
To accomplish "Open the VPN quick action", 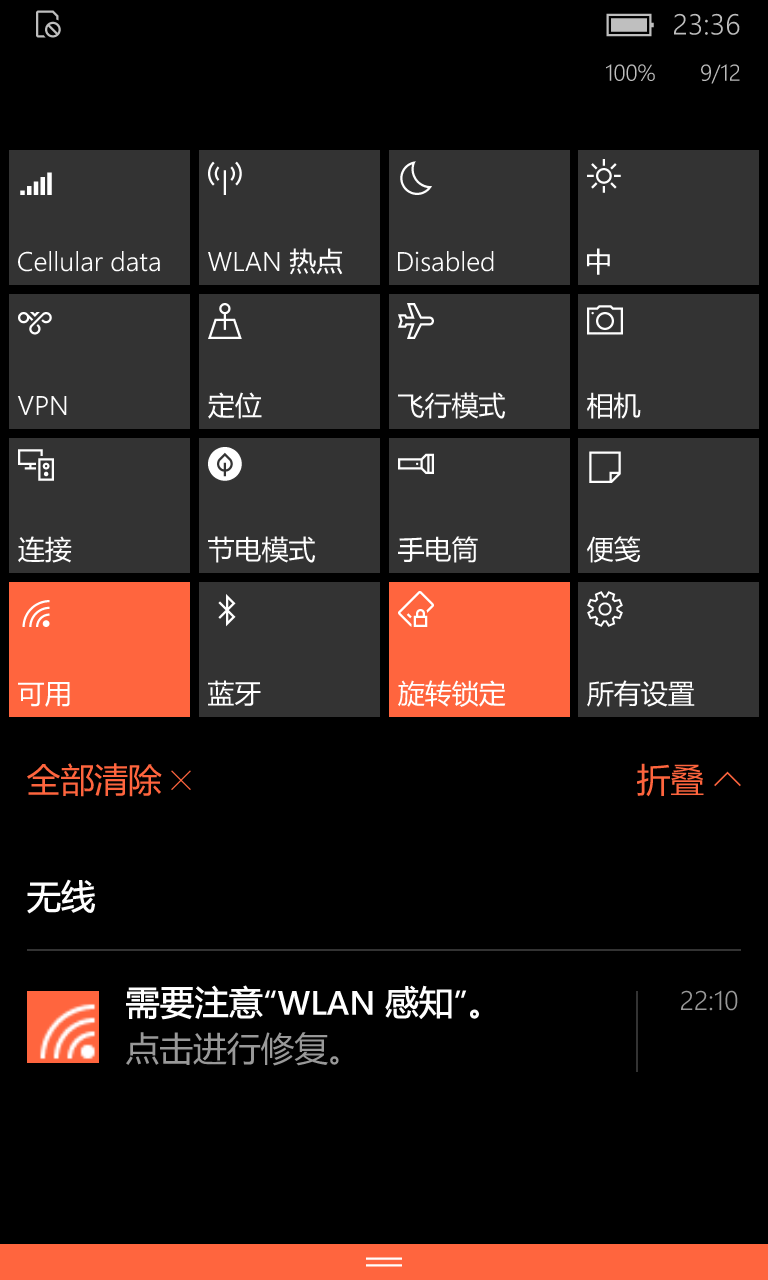I will pos(99,361).
